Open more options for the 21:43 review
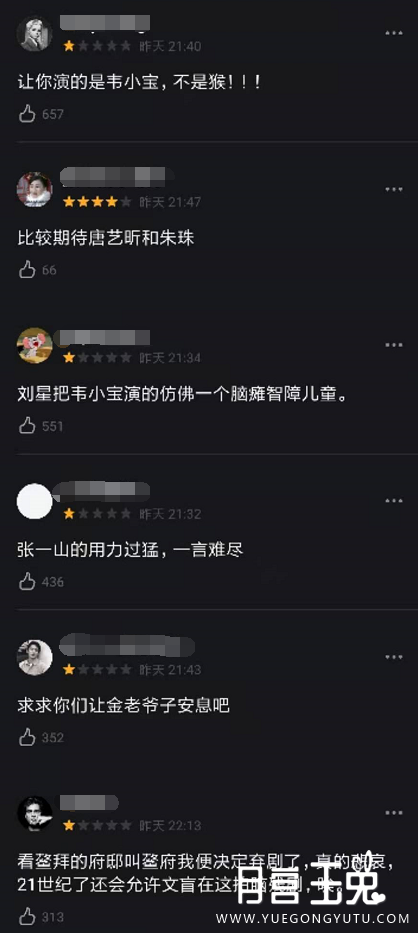The height and width of the screenshot is (933, 418). [394, 657]
